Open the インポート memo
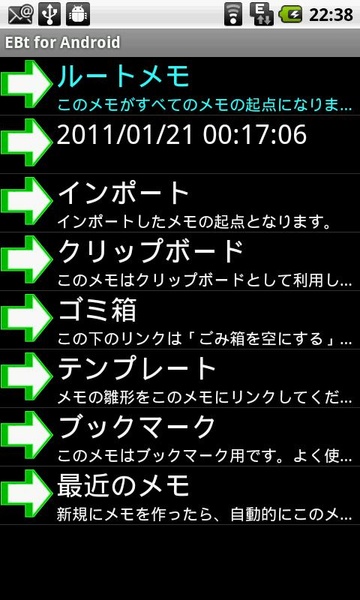 pyautogui.click(x=180, y=203)
